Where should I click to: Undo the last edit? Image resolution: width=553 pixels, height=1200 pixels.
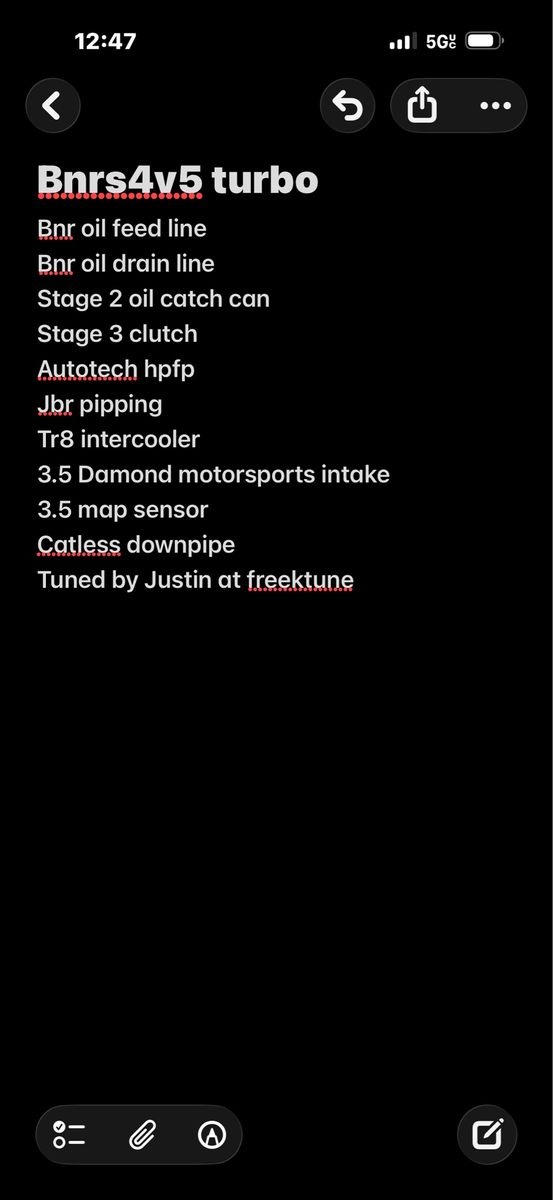(x=348, y=105)
